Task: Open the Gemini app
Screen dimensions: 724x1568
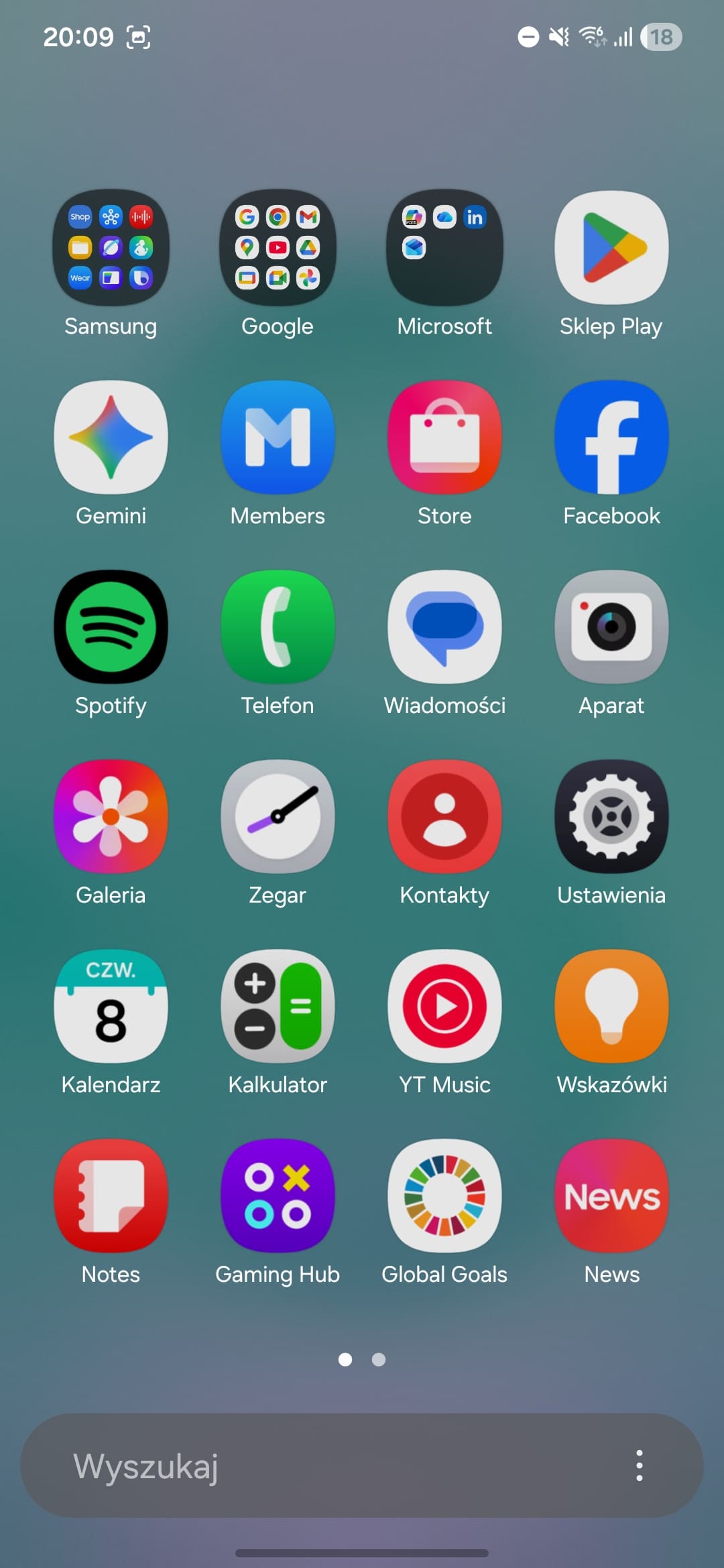Action: coord(111,438)
